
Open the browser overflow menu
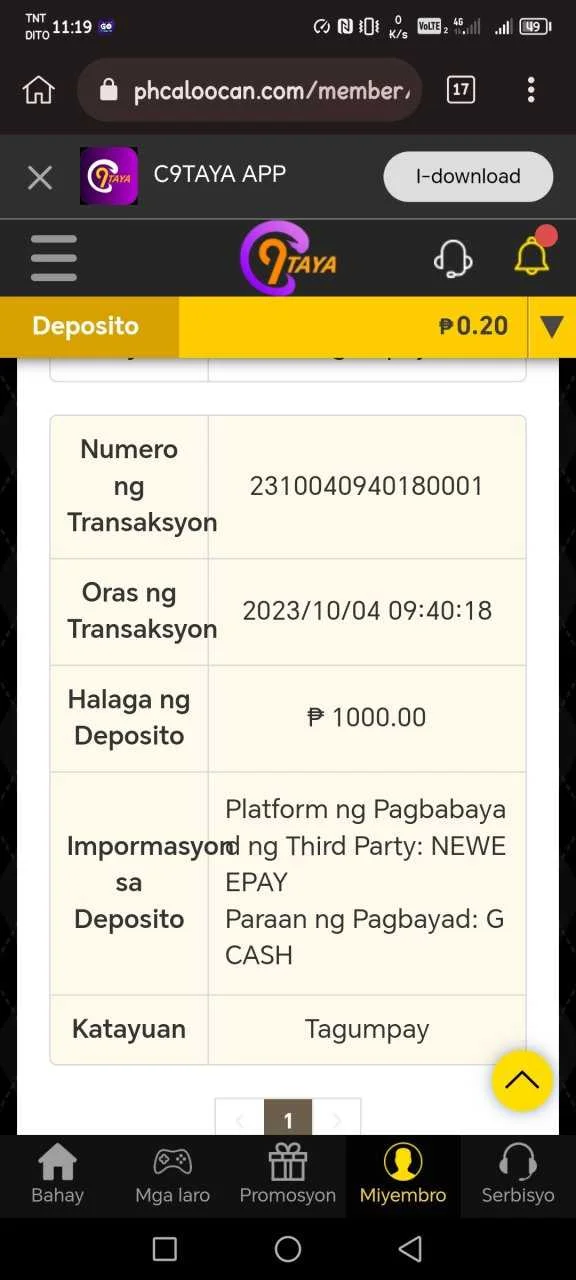531,90
